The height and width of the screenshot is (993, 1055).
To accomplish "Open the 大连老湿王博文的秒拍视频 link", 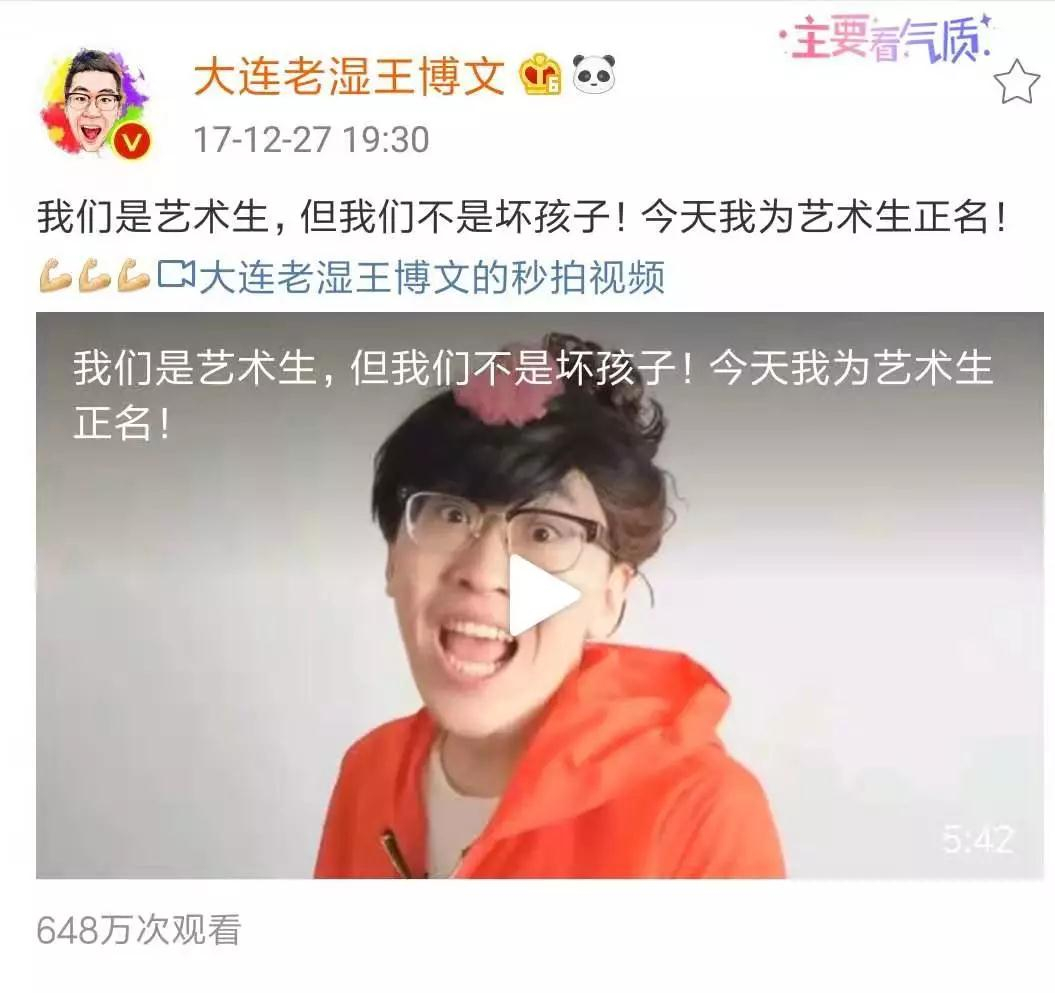I will (x=430, y=277).
